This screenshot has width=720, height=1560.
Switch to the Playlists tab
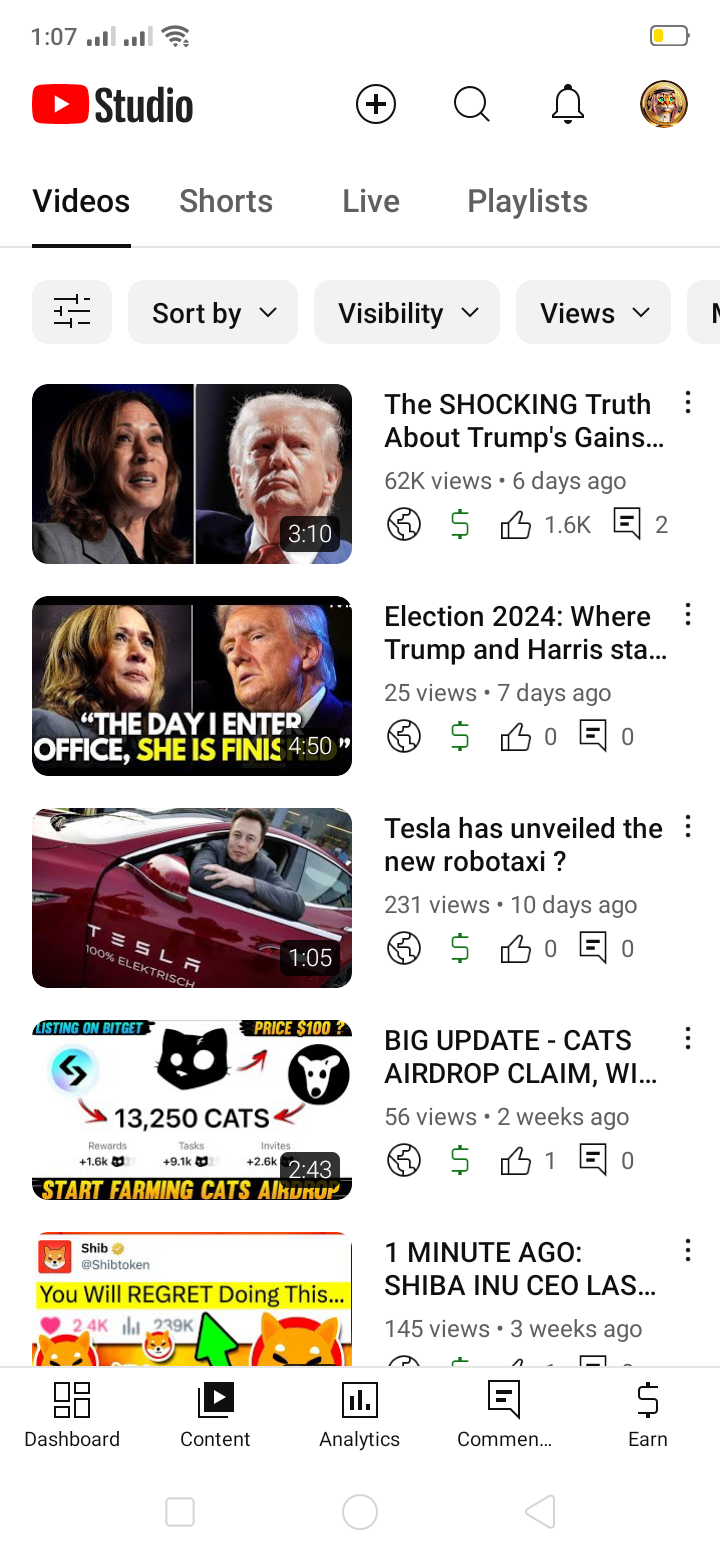click(x=527, y=201)
